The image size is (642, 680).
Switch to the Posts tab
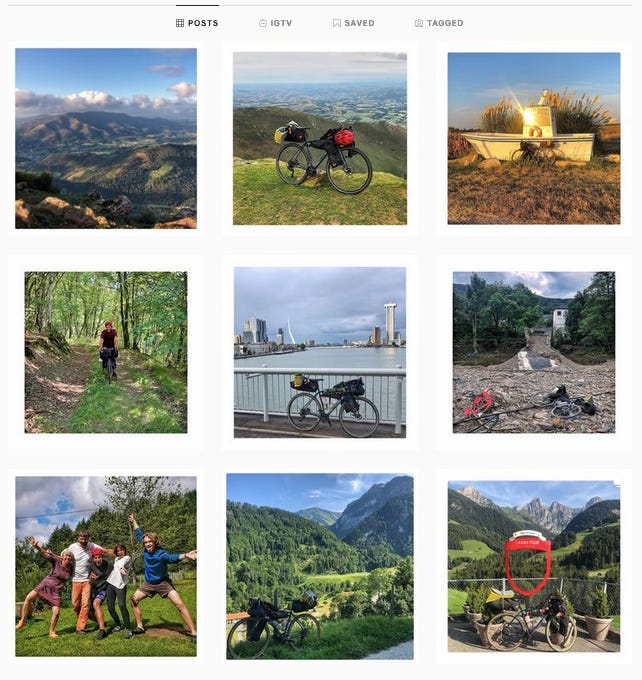tap(197, 23)
